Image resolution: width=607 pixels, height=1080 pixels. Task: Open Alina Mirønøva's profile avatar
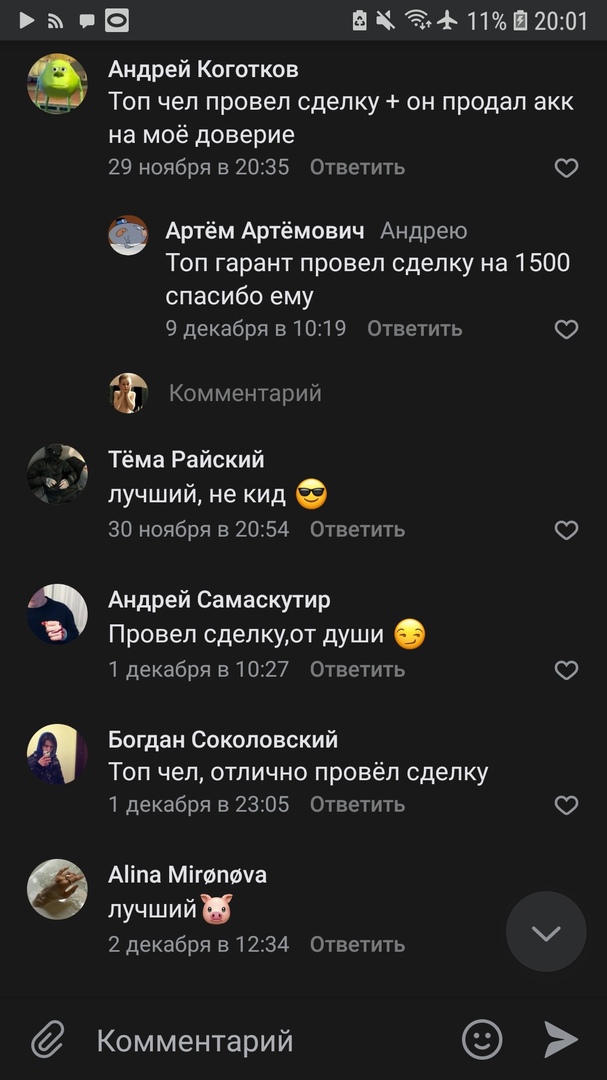[57, 889]
